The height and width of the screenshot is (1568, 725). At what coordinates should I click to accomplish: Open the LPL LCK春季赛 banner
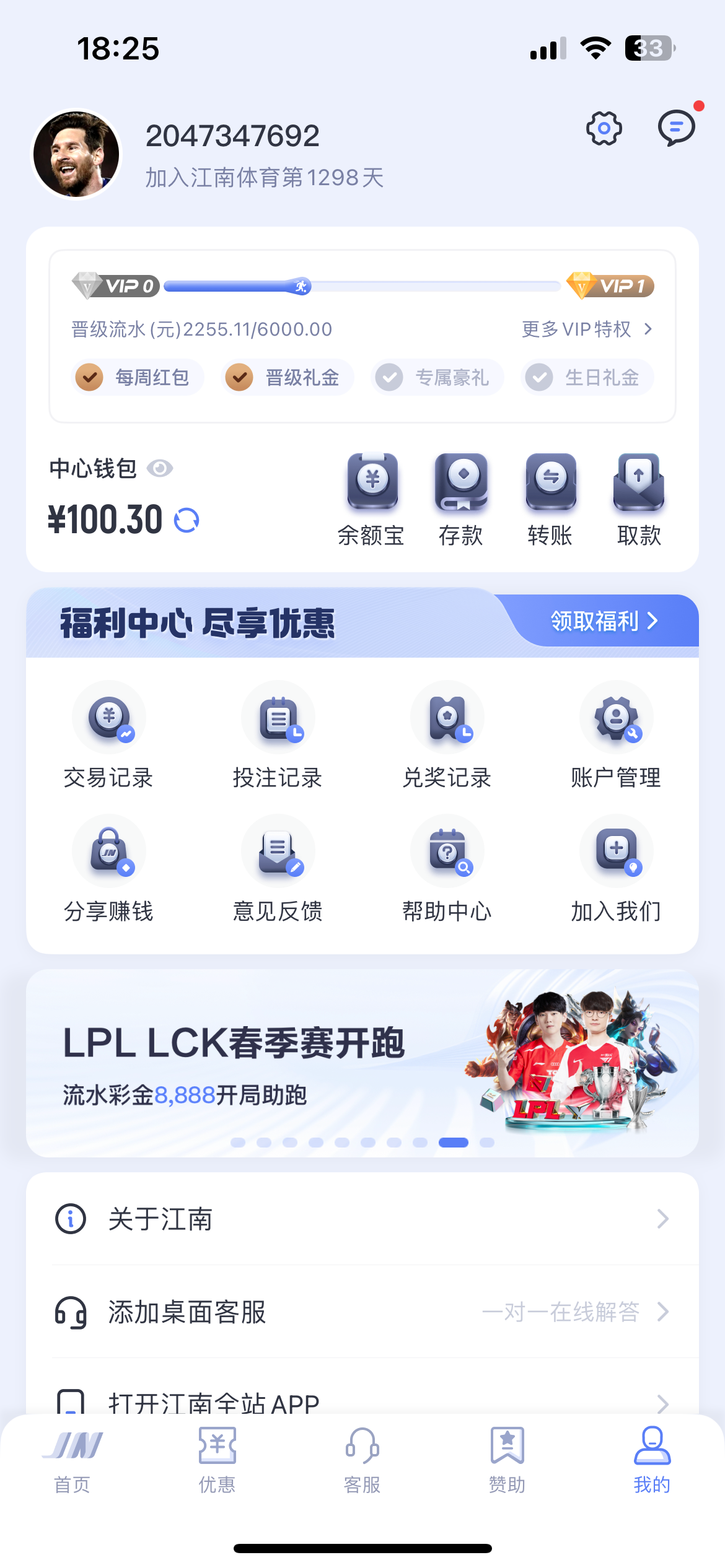point(362,1063)
